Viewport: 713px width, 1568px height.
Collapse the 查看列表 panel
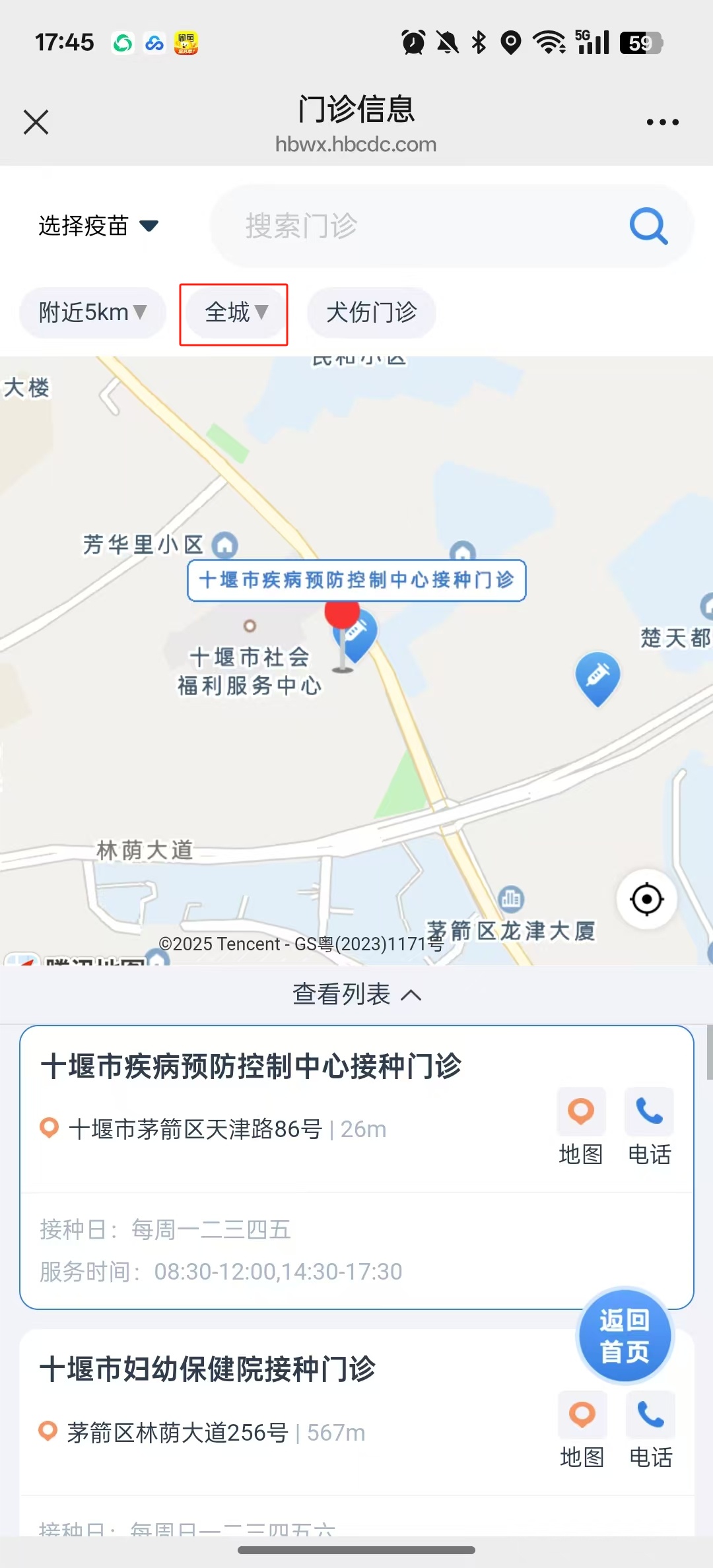356,994
